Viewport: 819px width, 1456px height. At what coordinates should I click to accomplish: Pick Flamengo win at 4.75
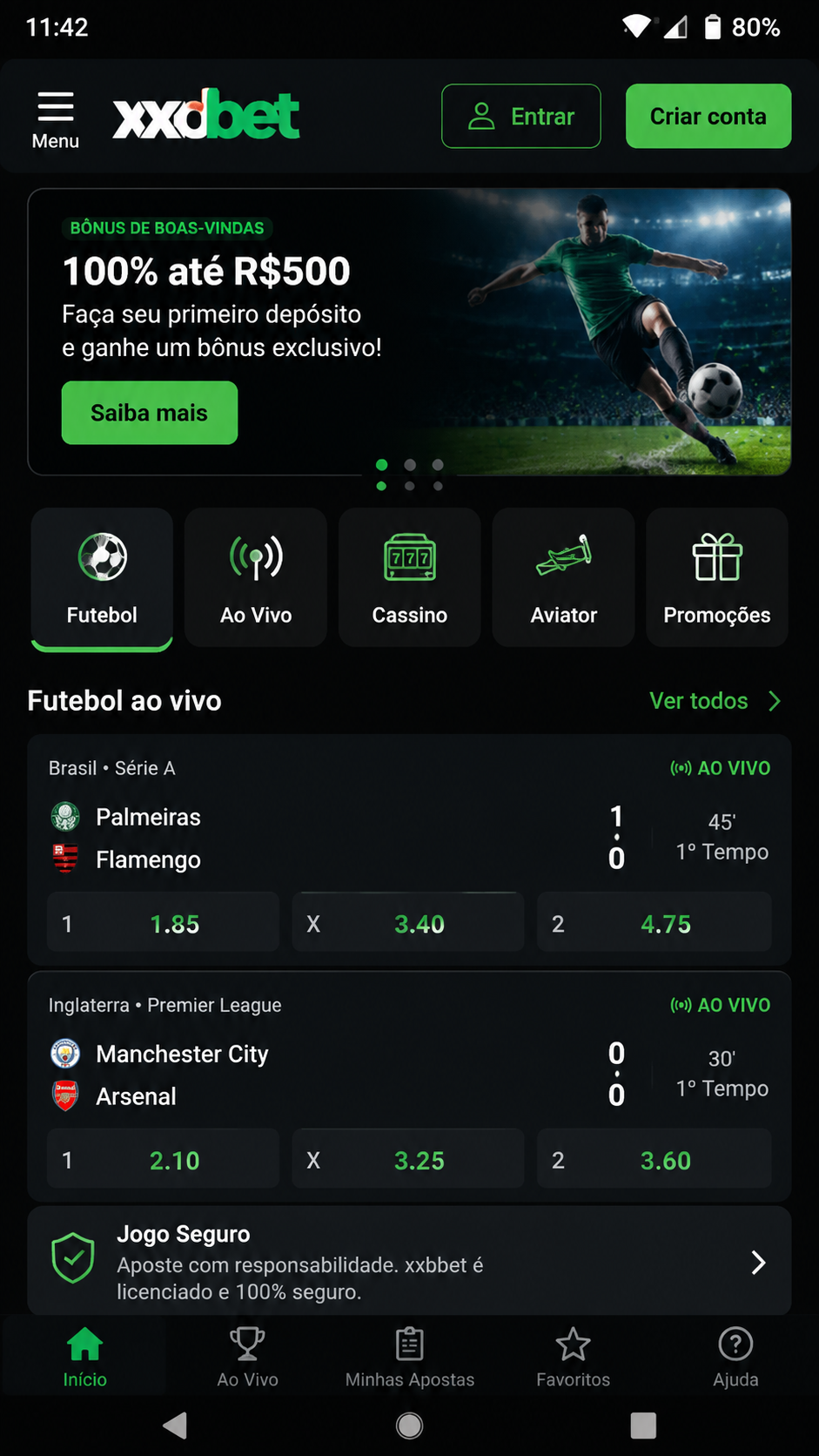tap(655, 923)
